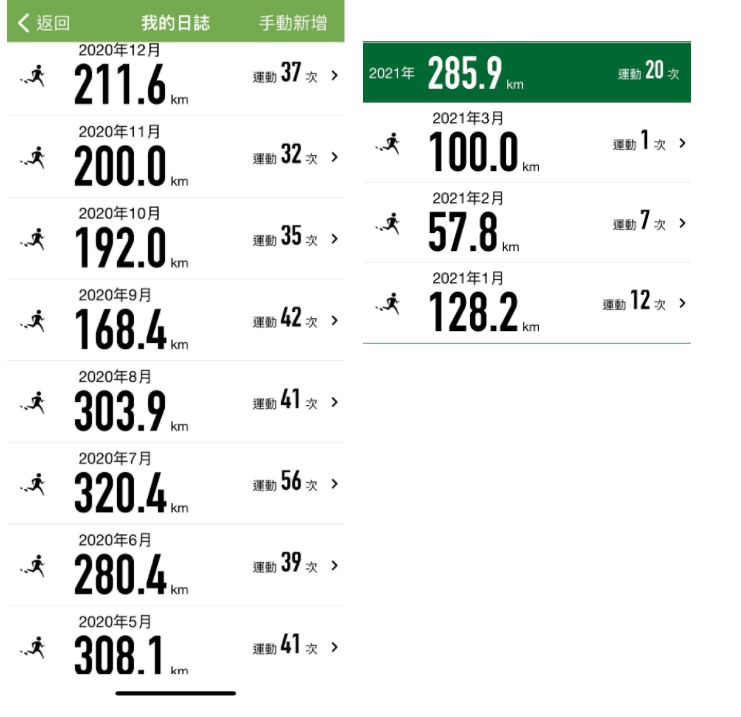Open the 2020年12月 running log
This screenshot has height=717, width=741.
176,76
